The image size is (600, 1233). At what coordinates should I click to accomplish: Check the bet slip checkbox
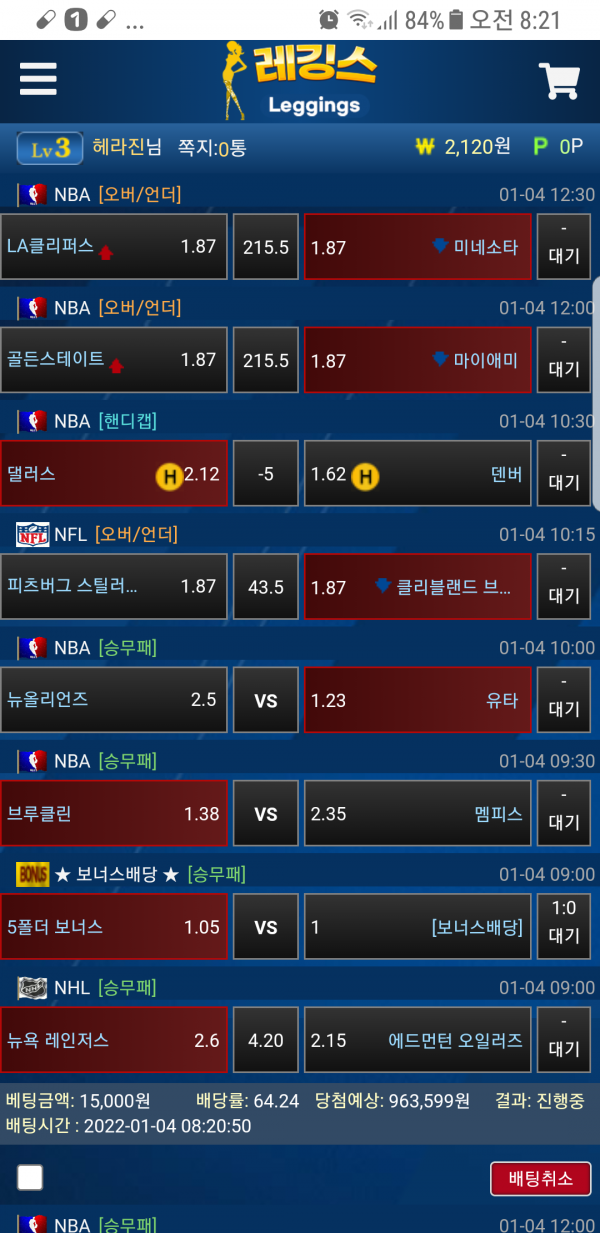pos(30,1178)
